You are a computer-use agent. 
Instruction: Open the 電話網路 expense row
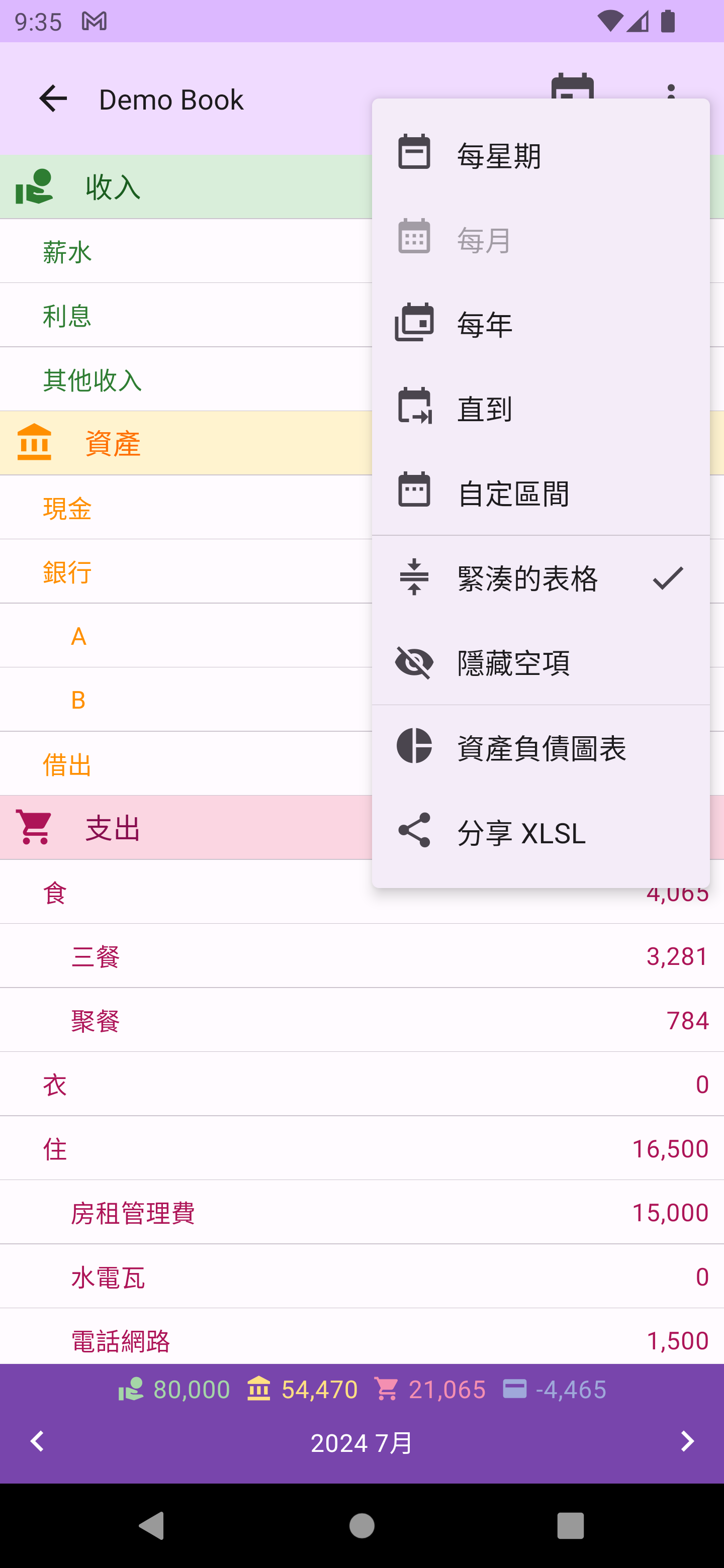click(x=361, y=1339)
